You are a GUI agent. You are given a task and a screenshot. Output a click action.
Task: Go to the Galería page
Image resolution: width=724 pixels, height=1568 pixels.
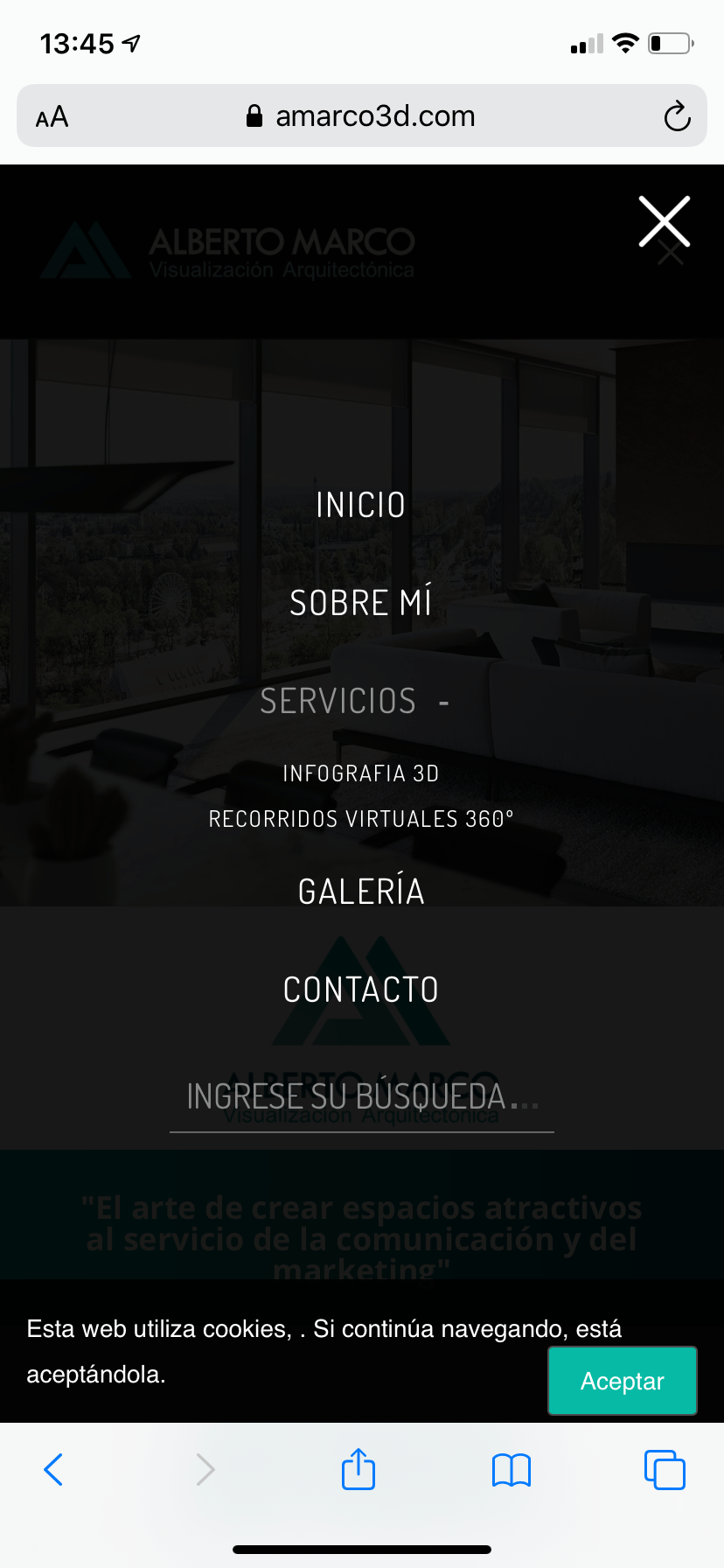tap(361, 892)
